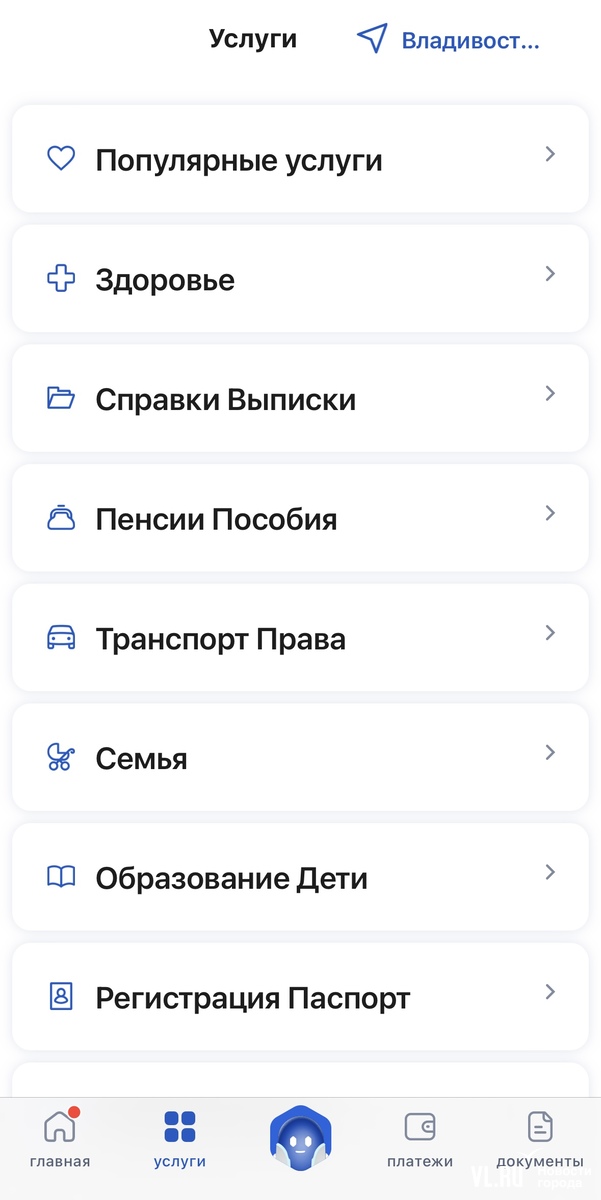The width and height of the screenshot is (601, 1200).
Task: Switch to the документы tab
Action: 540,1139
